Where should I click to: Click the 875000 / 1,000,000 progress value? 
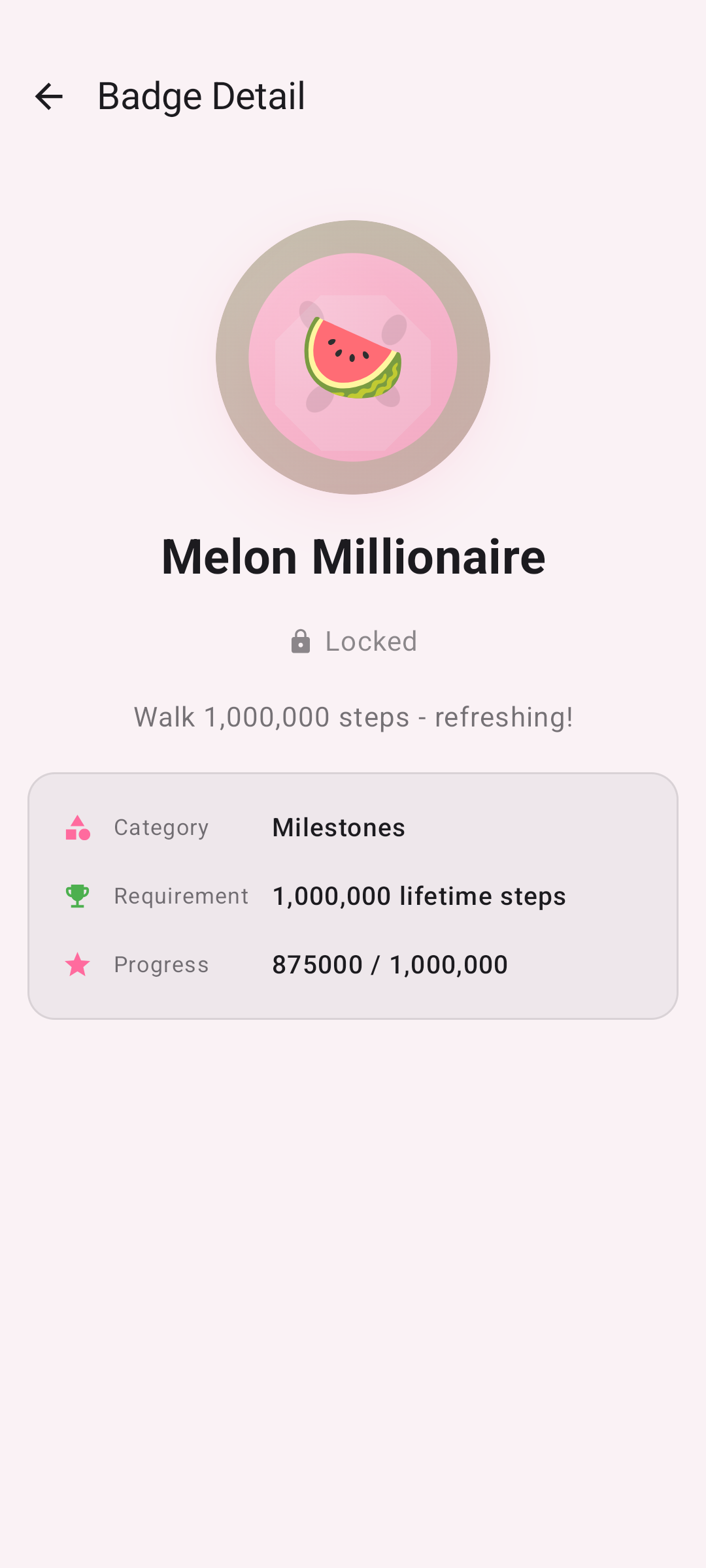pyautogui.click(x=390, y=964)
